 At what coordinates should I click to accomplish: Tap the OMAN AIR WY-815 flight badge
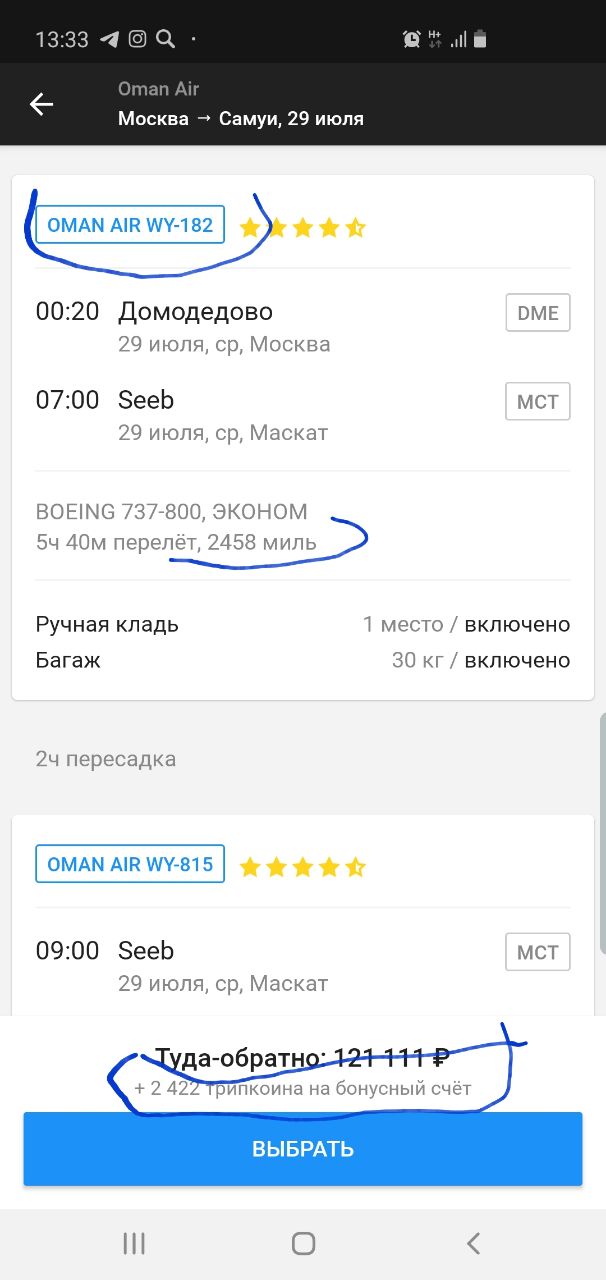[130, 864]
